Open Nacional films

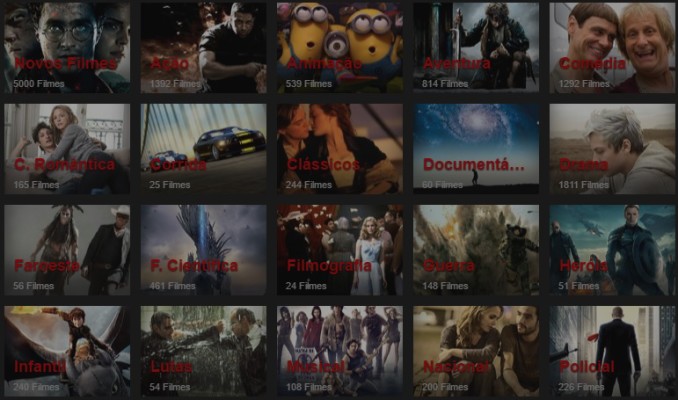coord(476,350)
